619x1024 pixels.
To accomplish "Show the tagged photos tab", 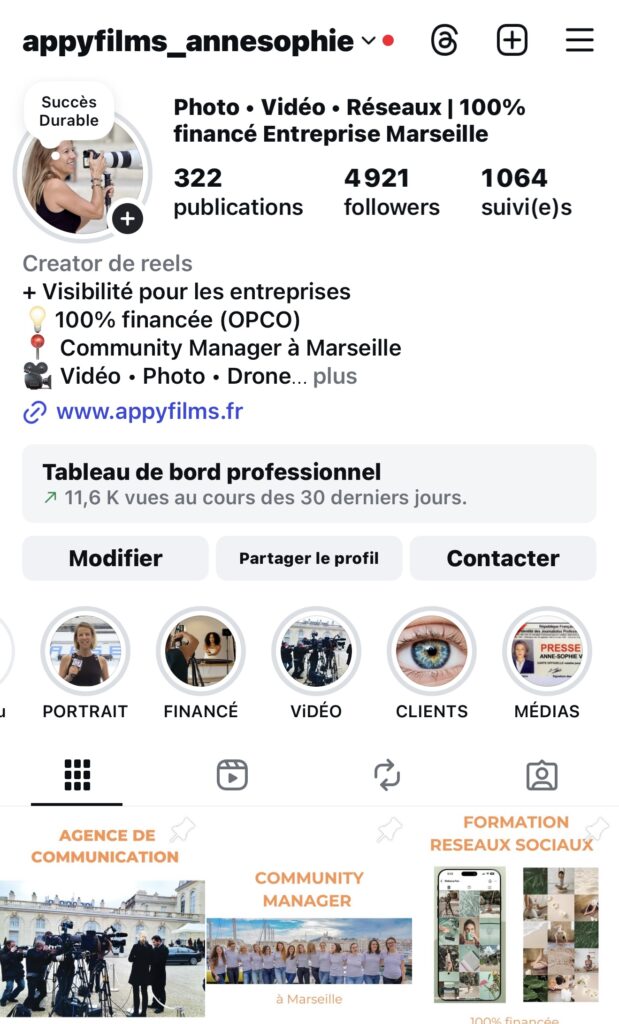I will click(542, 775).
